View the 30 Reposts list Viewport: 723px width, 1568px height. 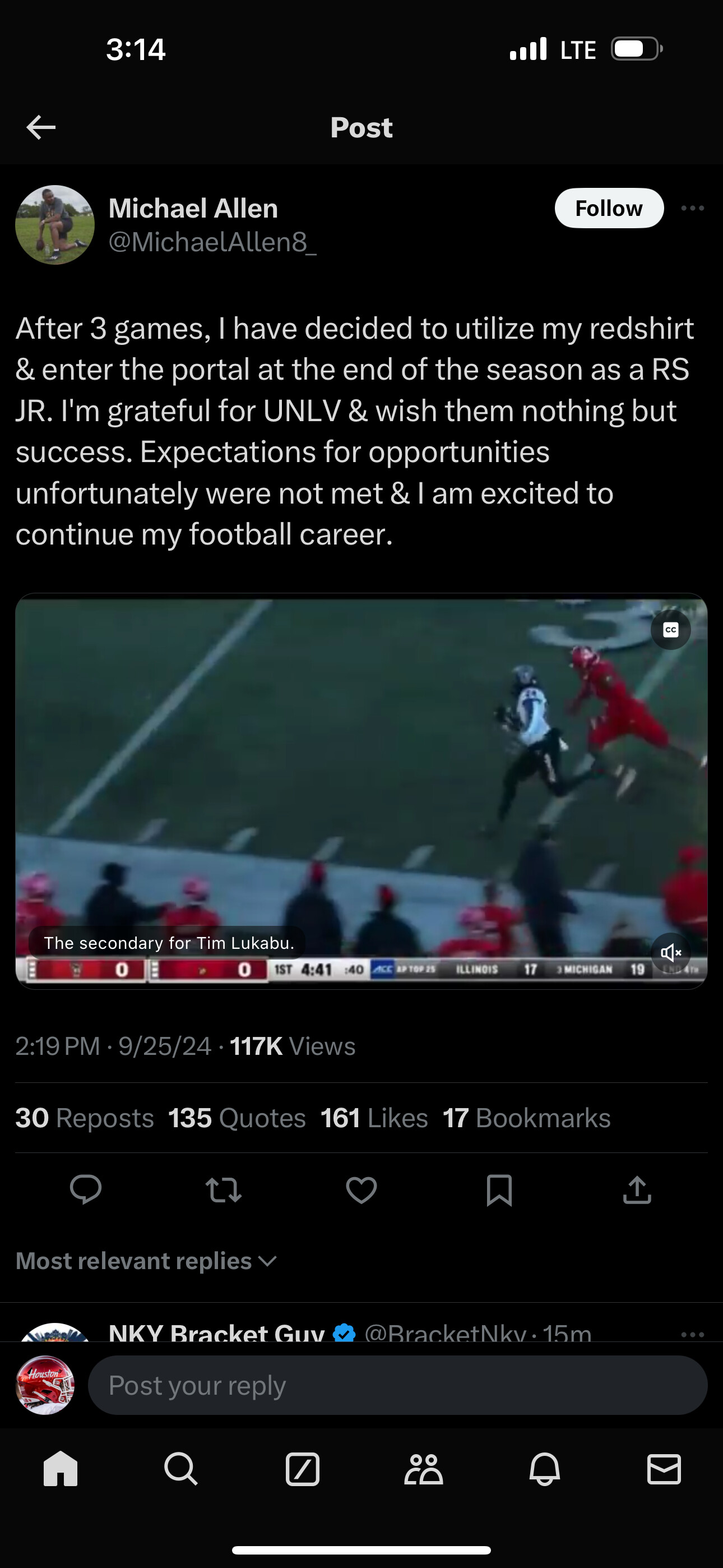point(85,1118)
